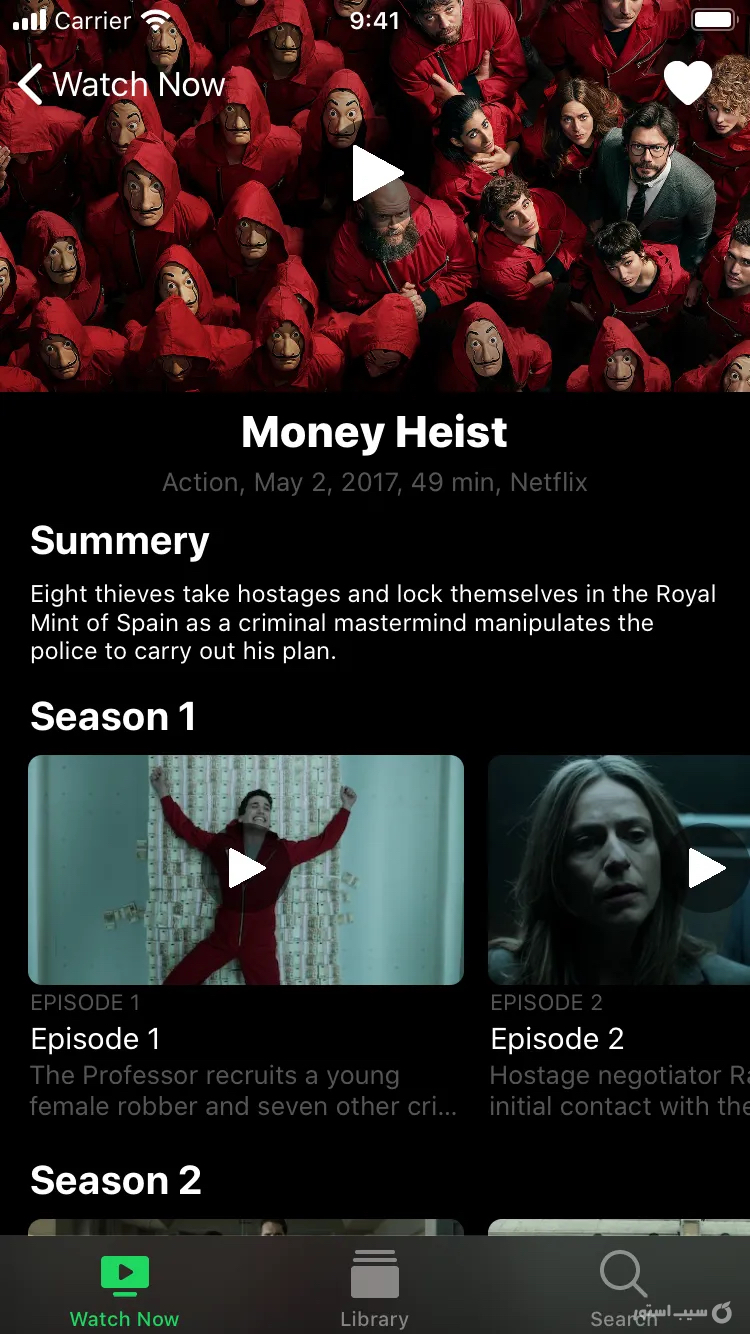Play Season 1 Episode 1
Screen dimensions: 750x1334
pyautogui.click(x=246, y=868)
